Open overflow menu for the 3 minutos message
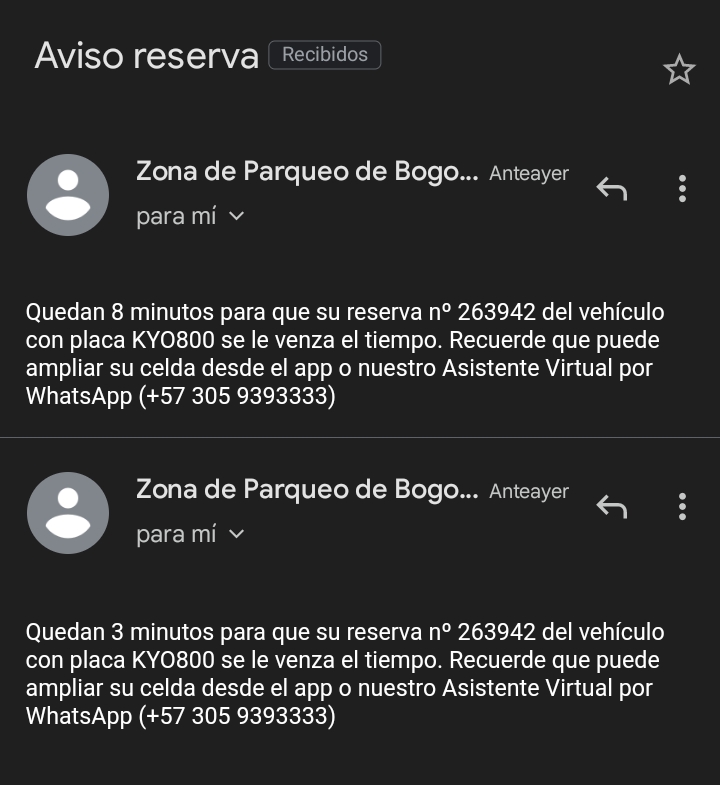720x785 pixels. point(682,507)
